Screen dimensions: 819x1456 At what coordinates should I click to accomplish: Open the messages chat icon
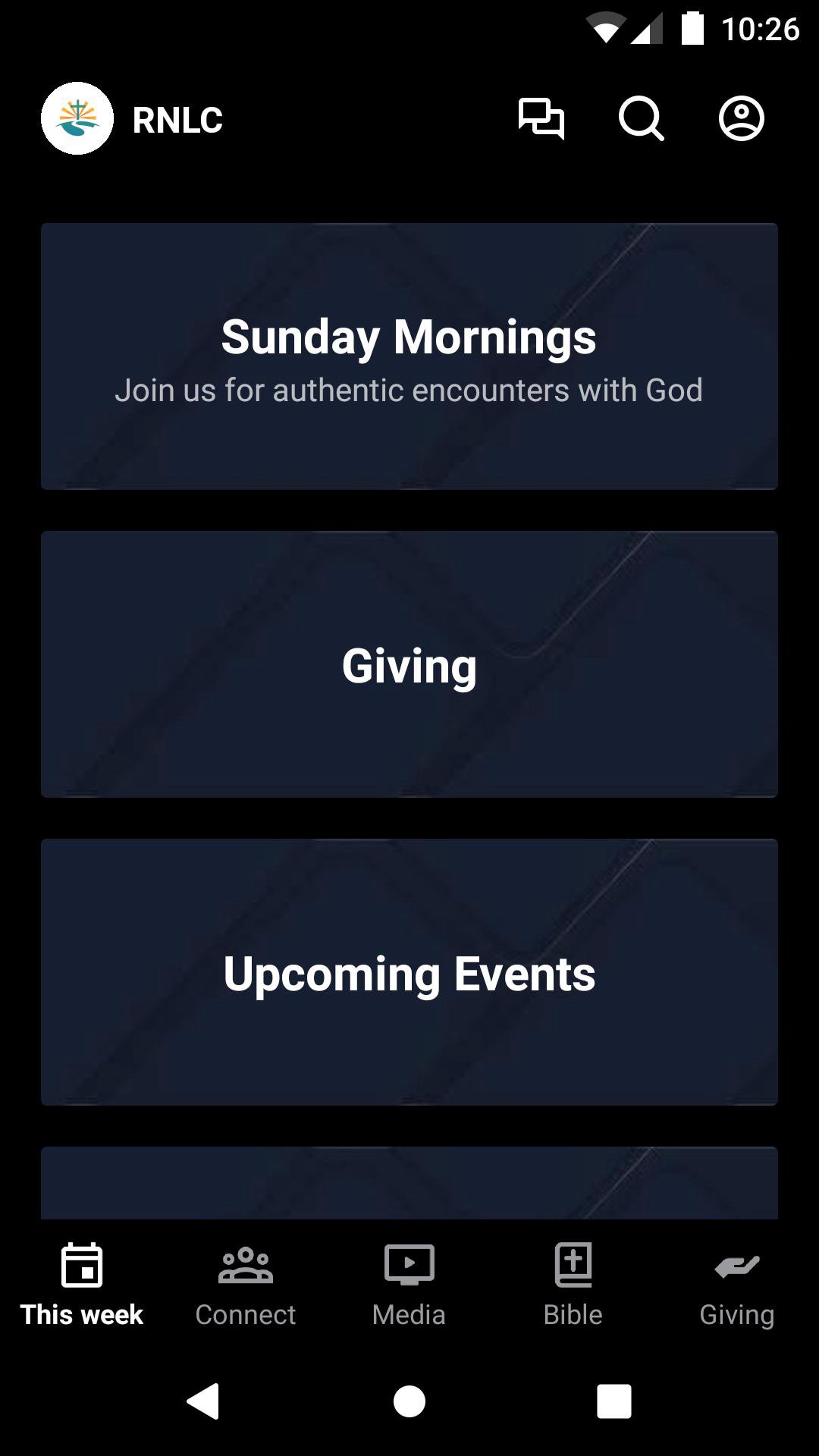(x=541, y=119)
